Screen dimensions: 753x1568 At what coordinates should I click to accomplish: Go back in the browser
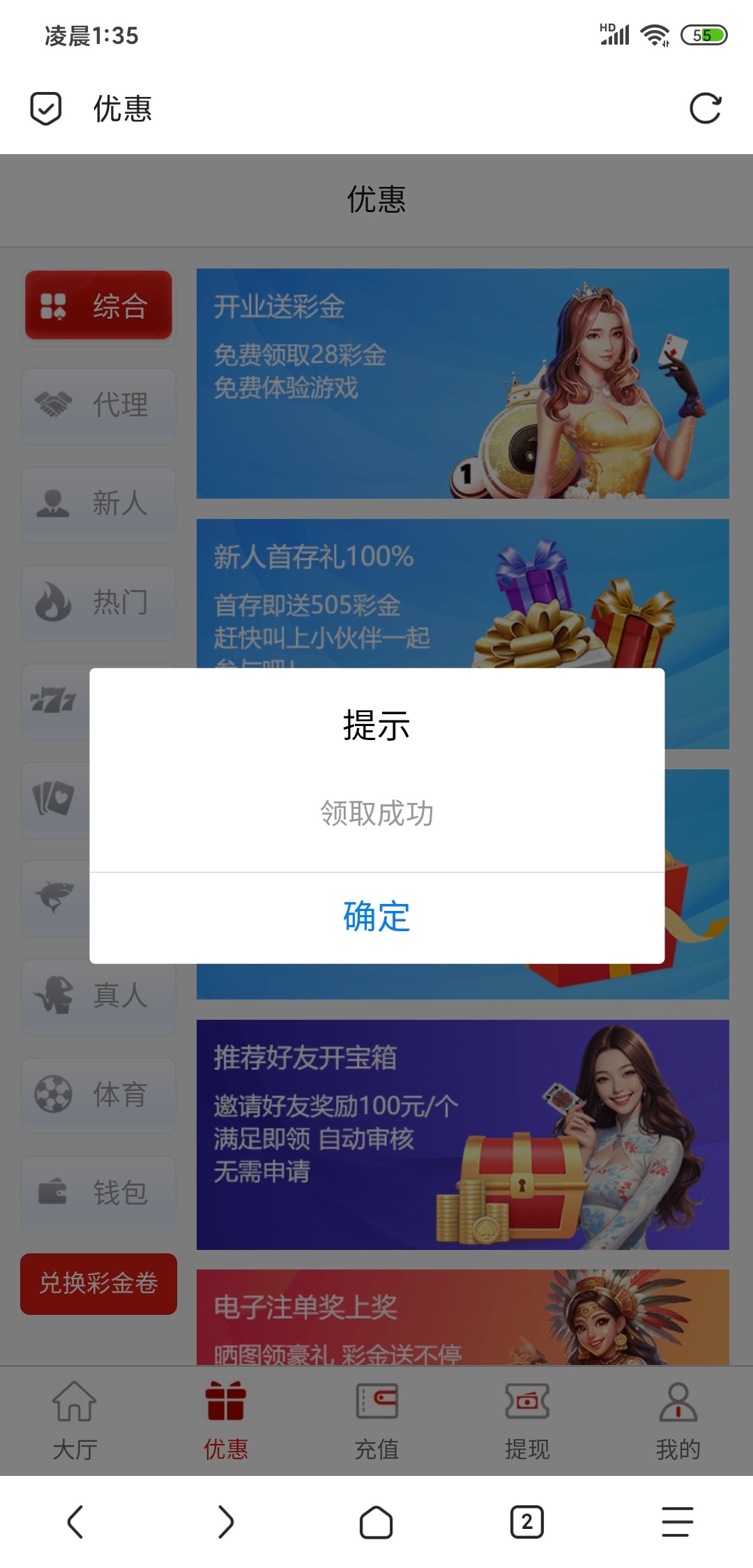point(75,1521)
